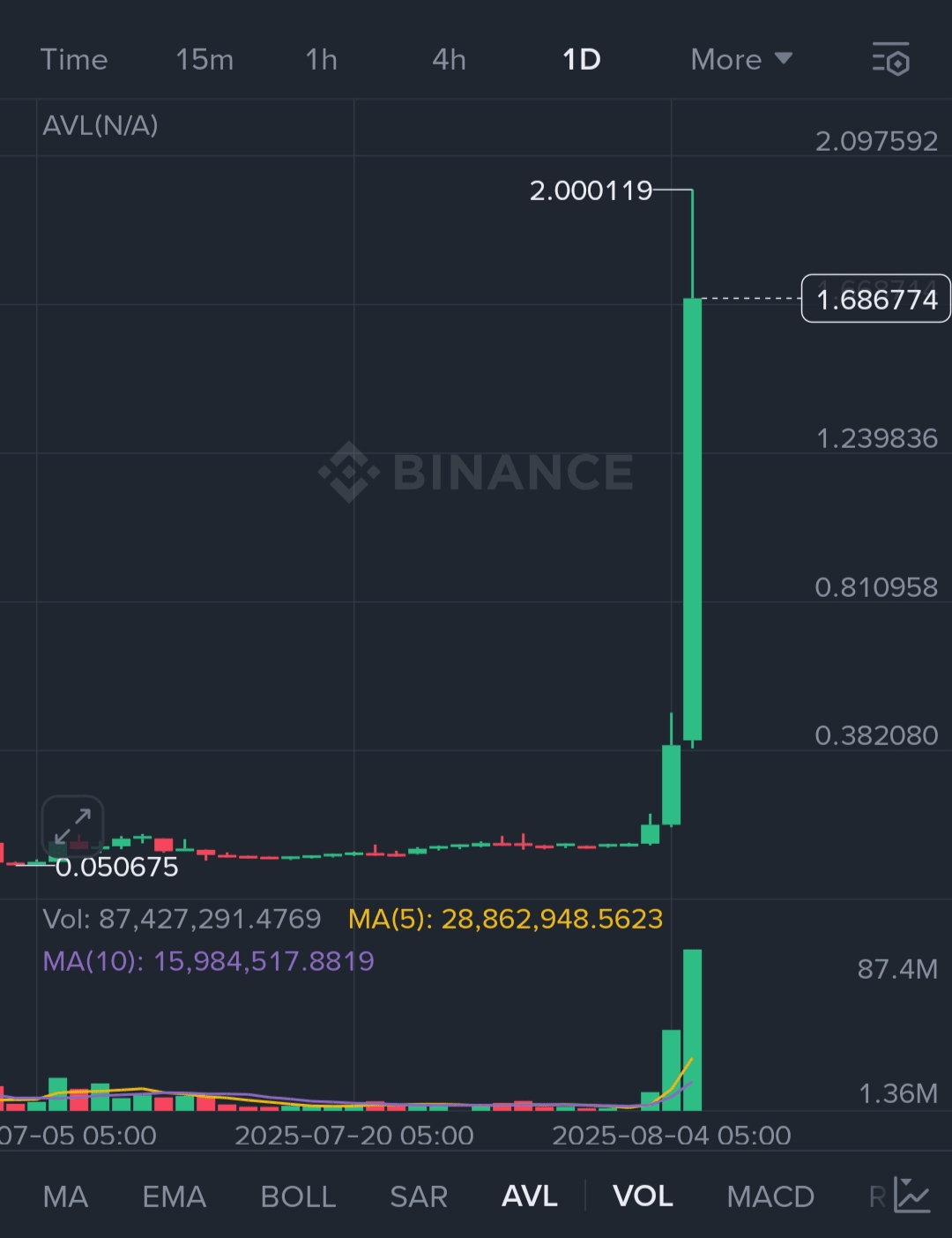Toggle the VOL sub-chart
Viewport: 952px width, 1238px height.
pyautogui.click(x=643, y=1197)
